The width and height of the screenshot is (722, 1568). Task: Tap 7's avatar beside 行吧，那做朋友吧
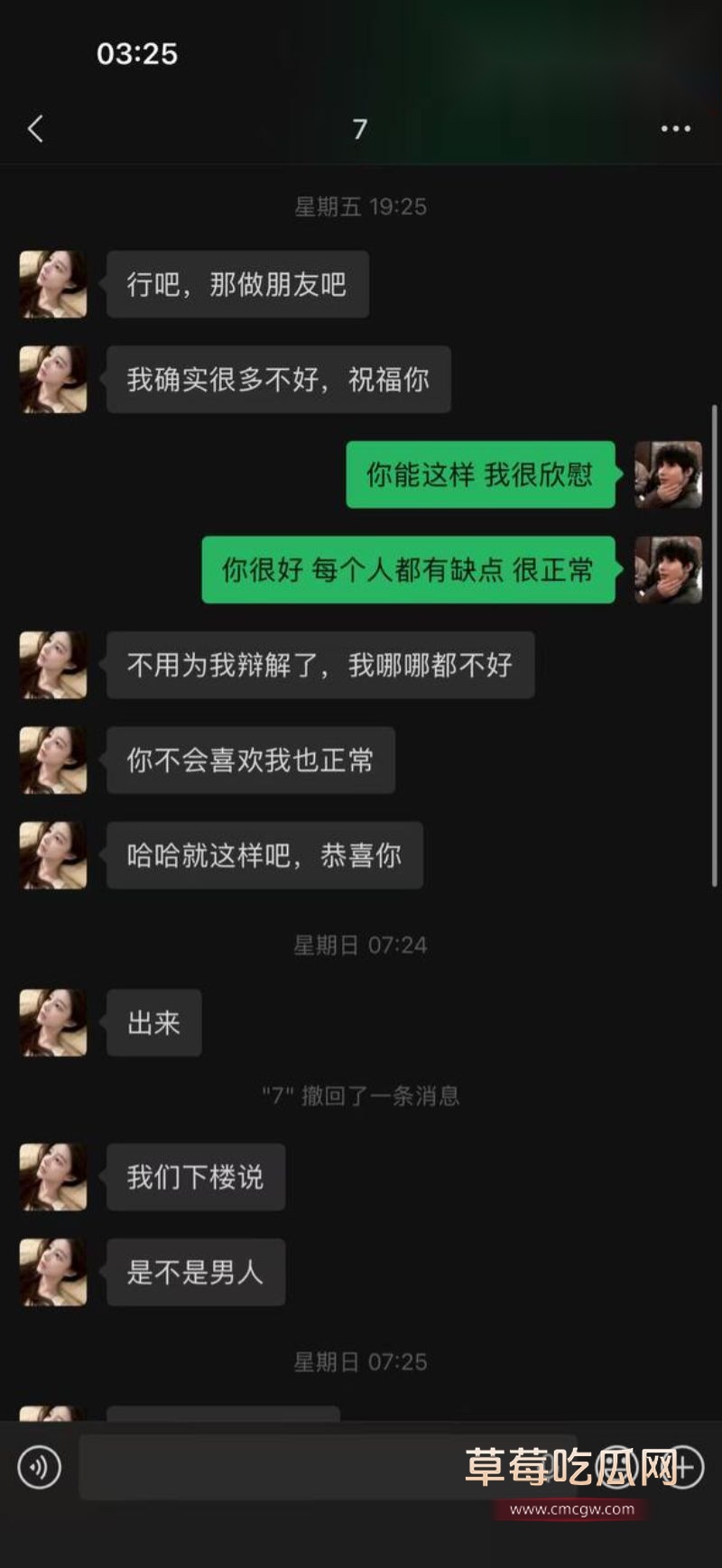tap(52, 284)
